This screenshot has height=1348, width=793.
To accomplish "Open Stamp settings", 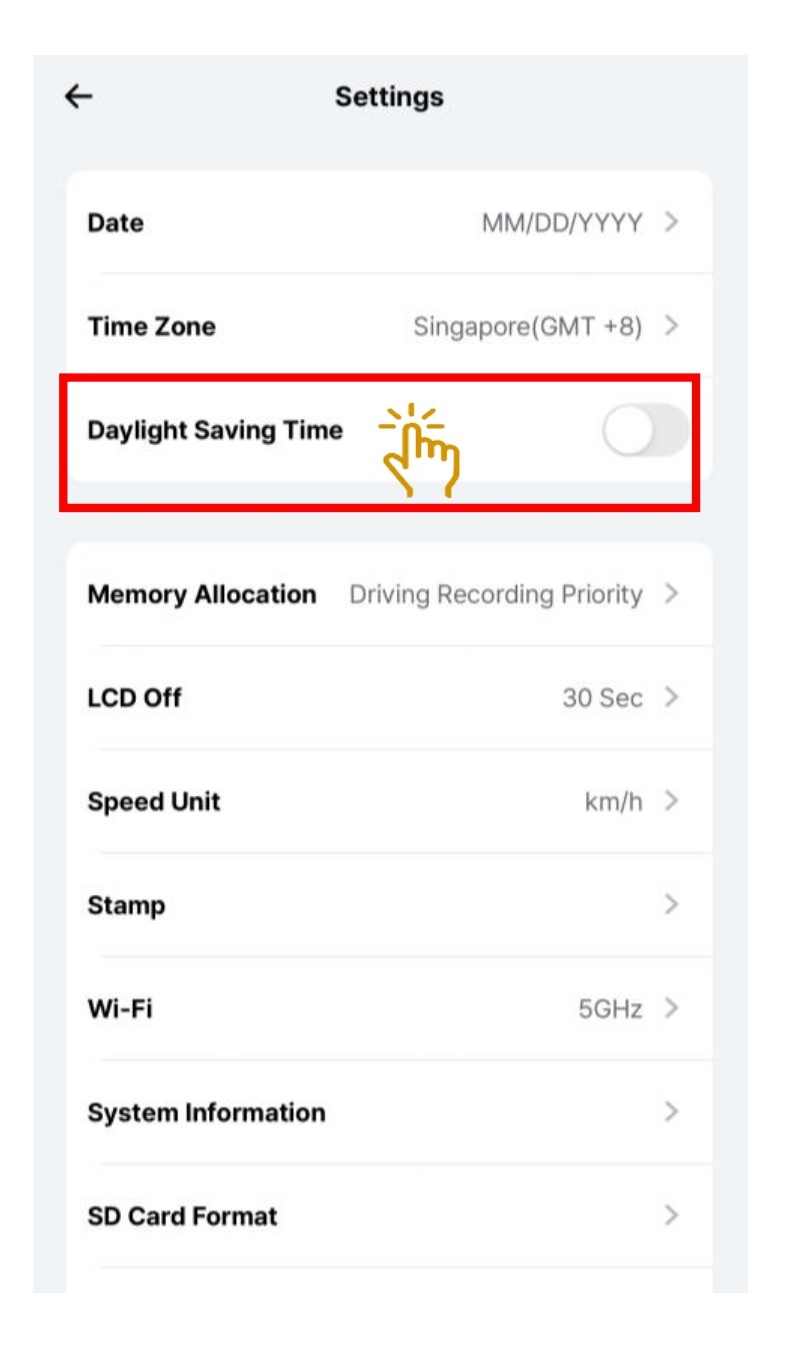I will tap(388, 905).
